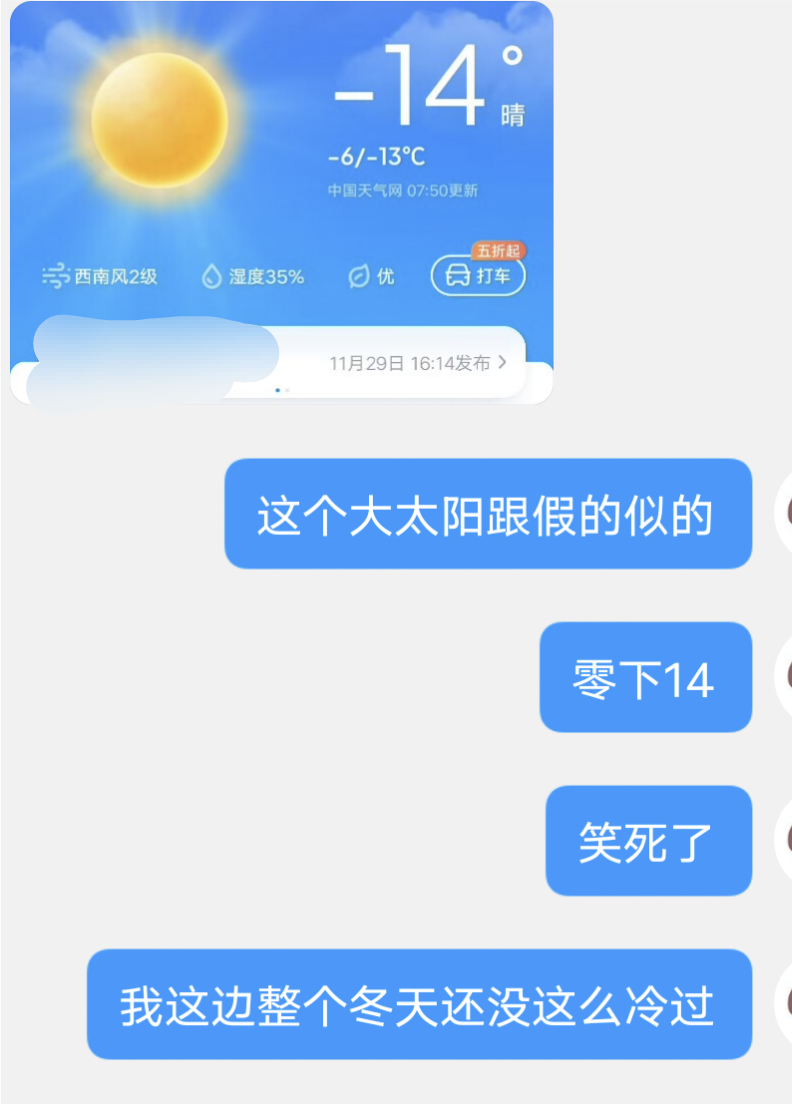792x1104 pixels.
Task: Click the message 我这边整个冬天还没这么冷过
Action: click(x=420, y=1005)
